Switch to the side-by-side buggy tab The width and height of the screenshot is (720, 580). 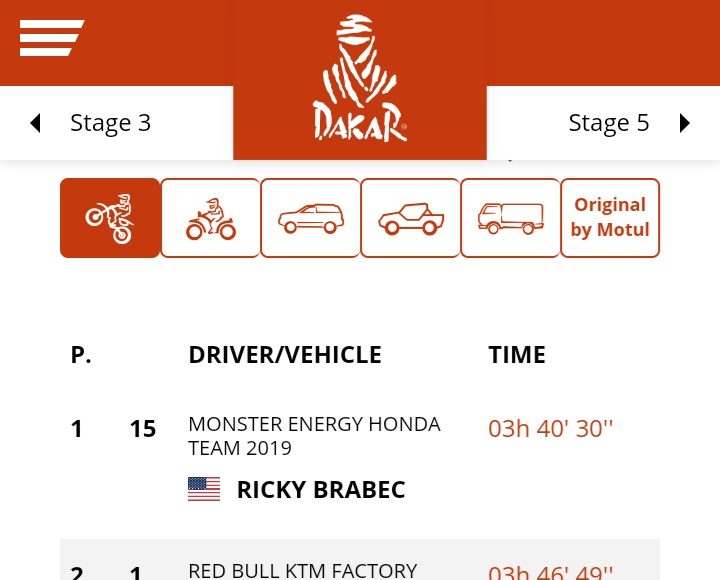[x=410, y=218]
